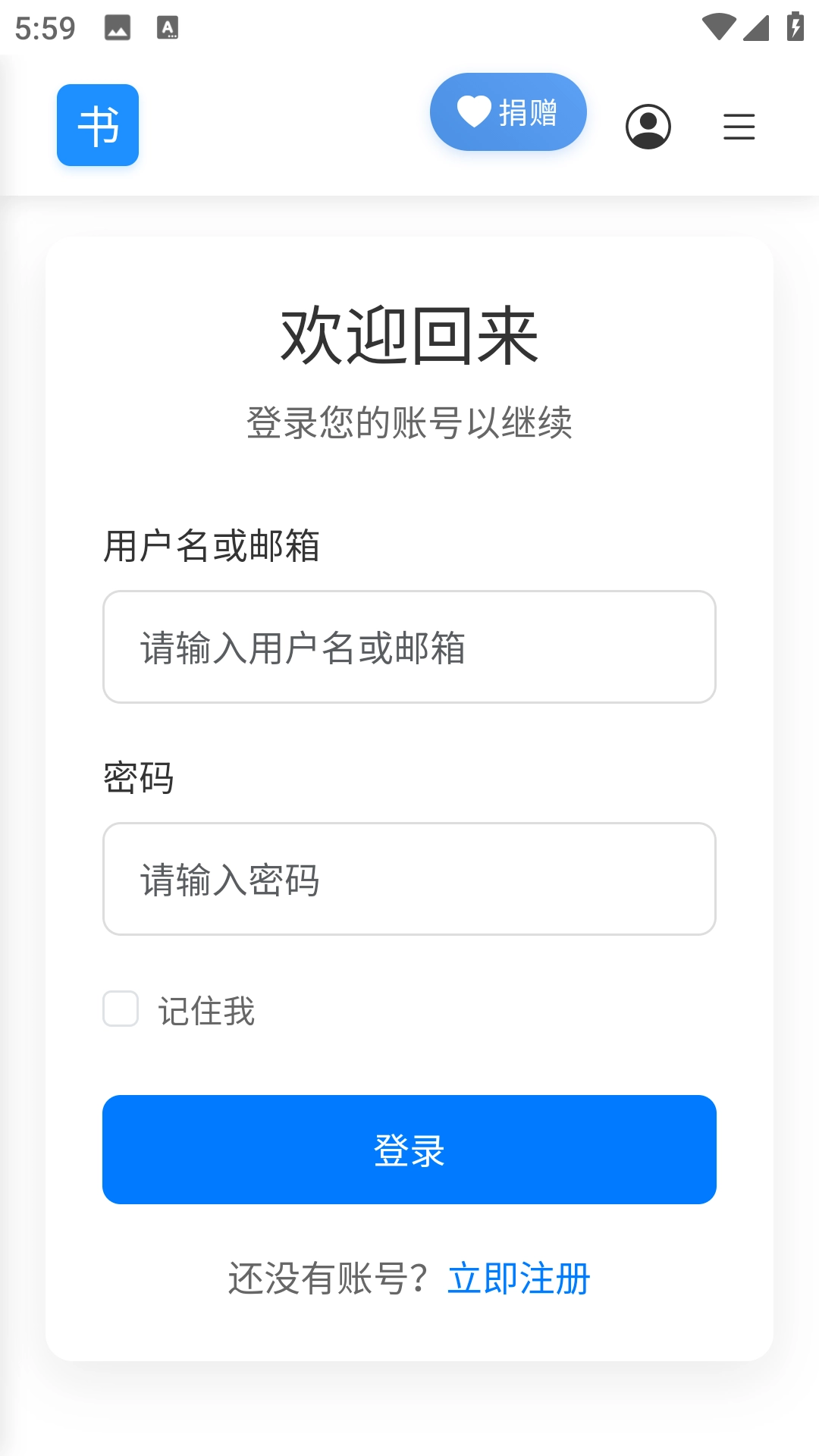The width and height of the screenshot is (819, 1456).
Task: Follow the 立即注册 link
Action: [519, 1279]
